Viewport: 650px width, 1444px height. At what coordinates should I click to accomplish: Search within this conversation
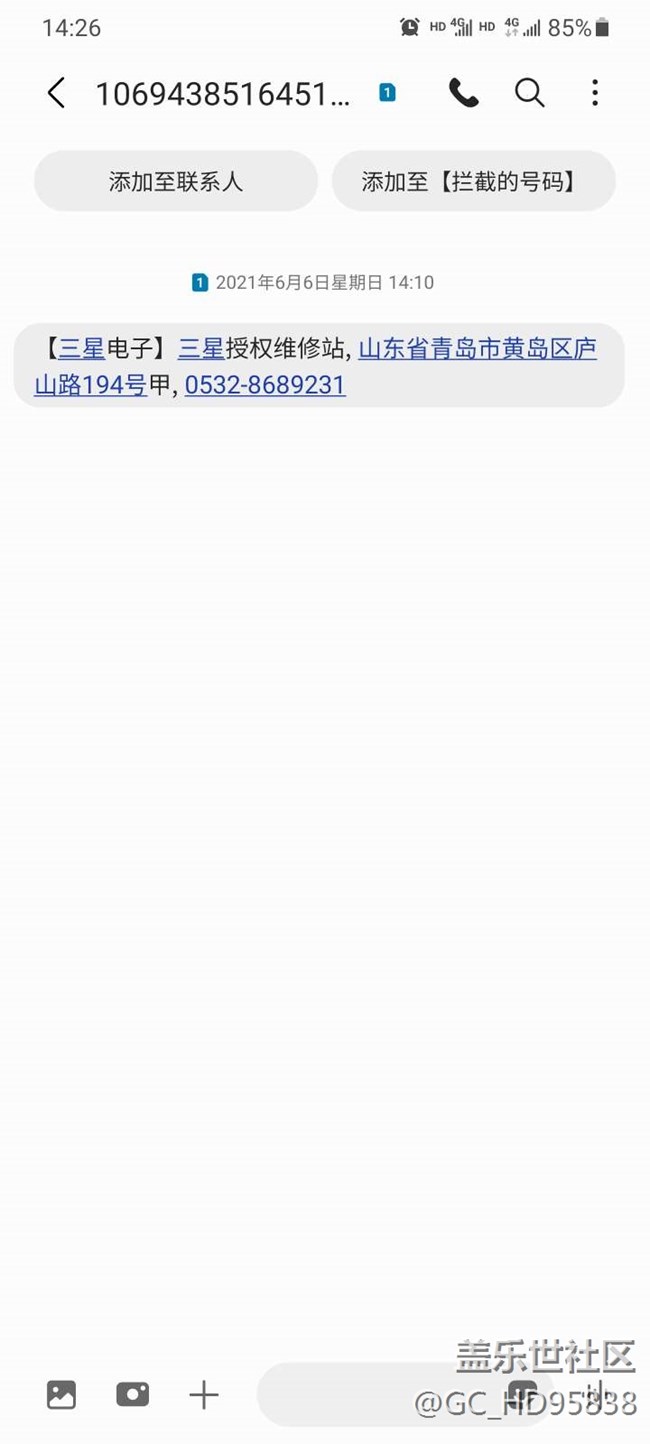point(529,93)
